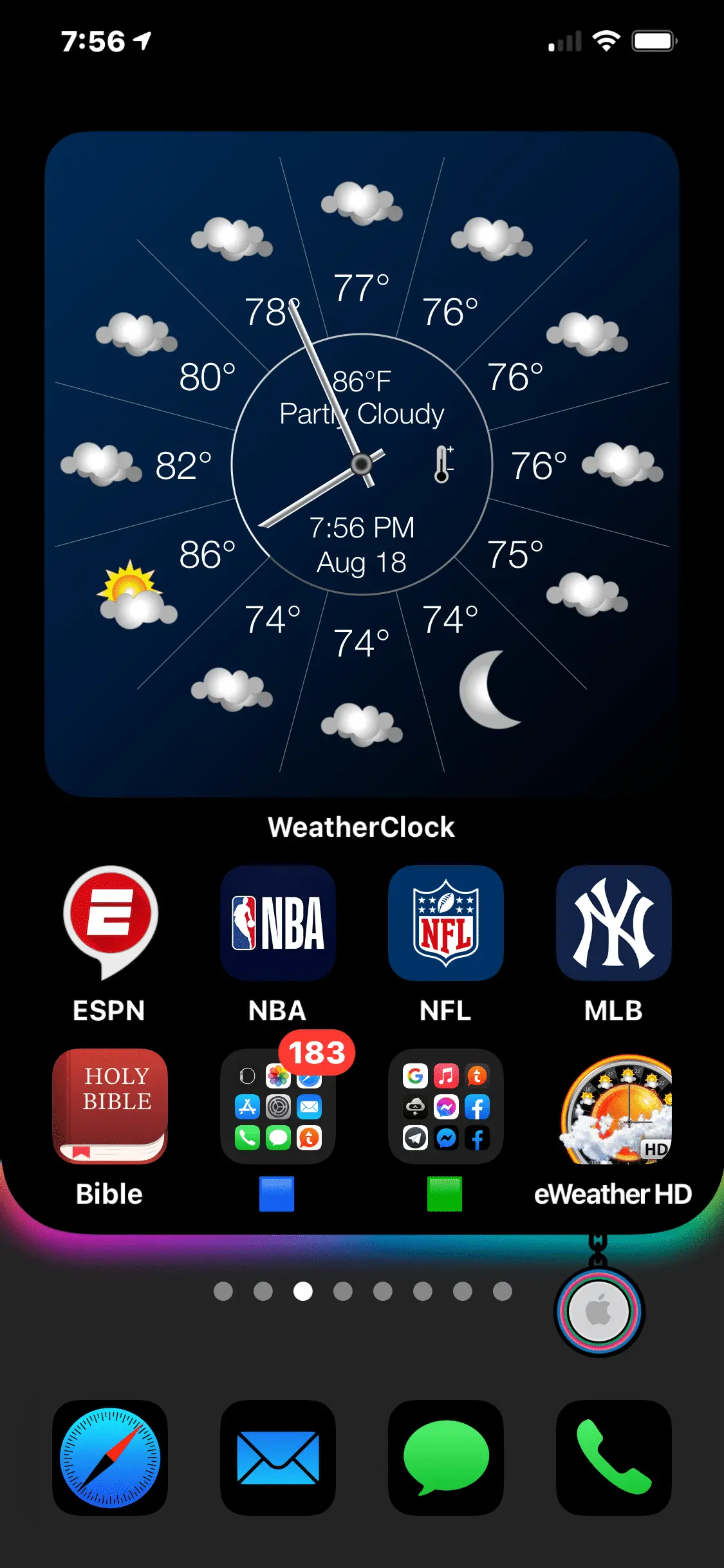This screenshot has width=724, height=1568.
Task: Open the Mail app in the dock
Action: [278, 1457]
